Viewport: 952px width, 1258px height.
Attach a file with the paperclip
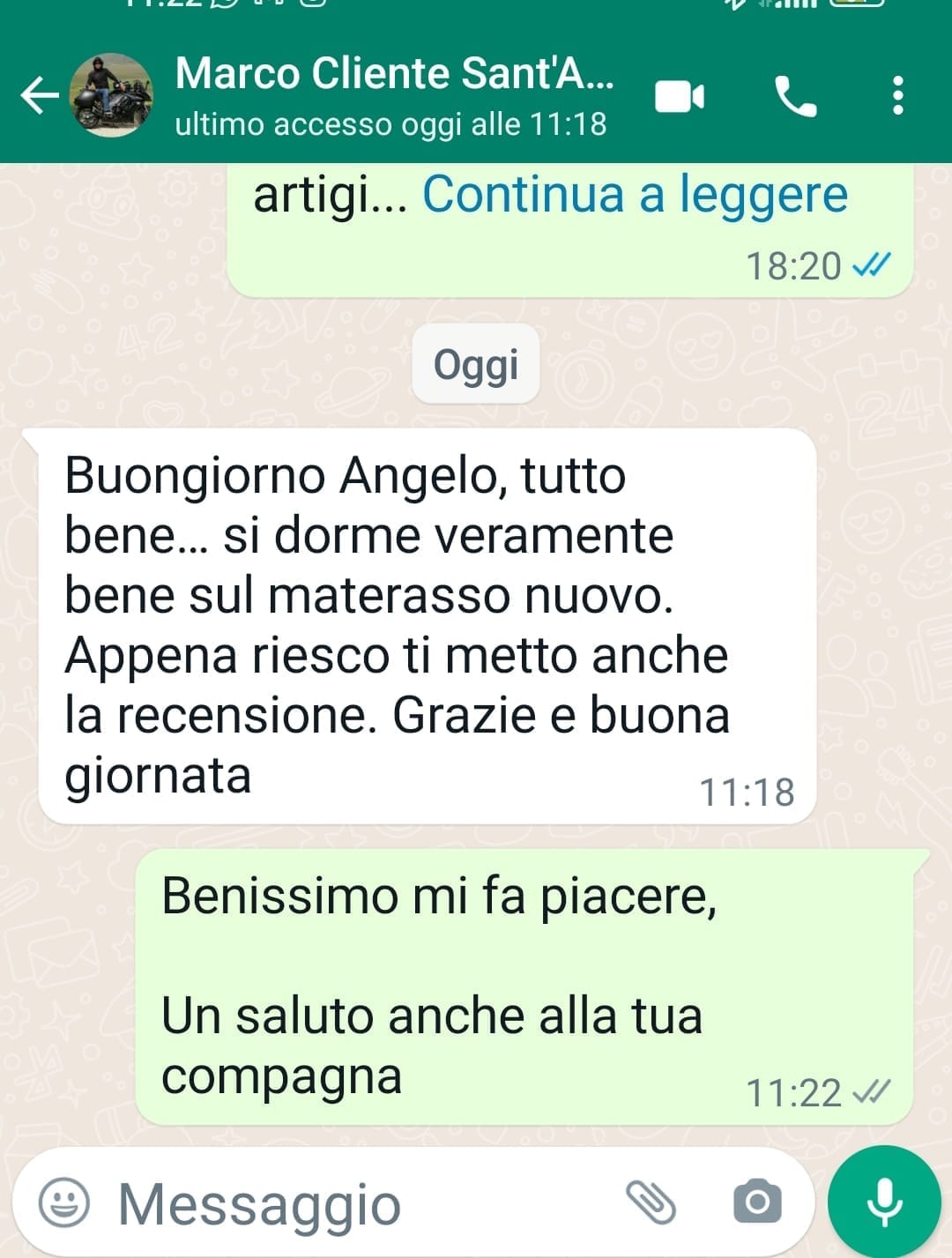651,1202
